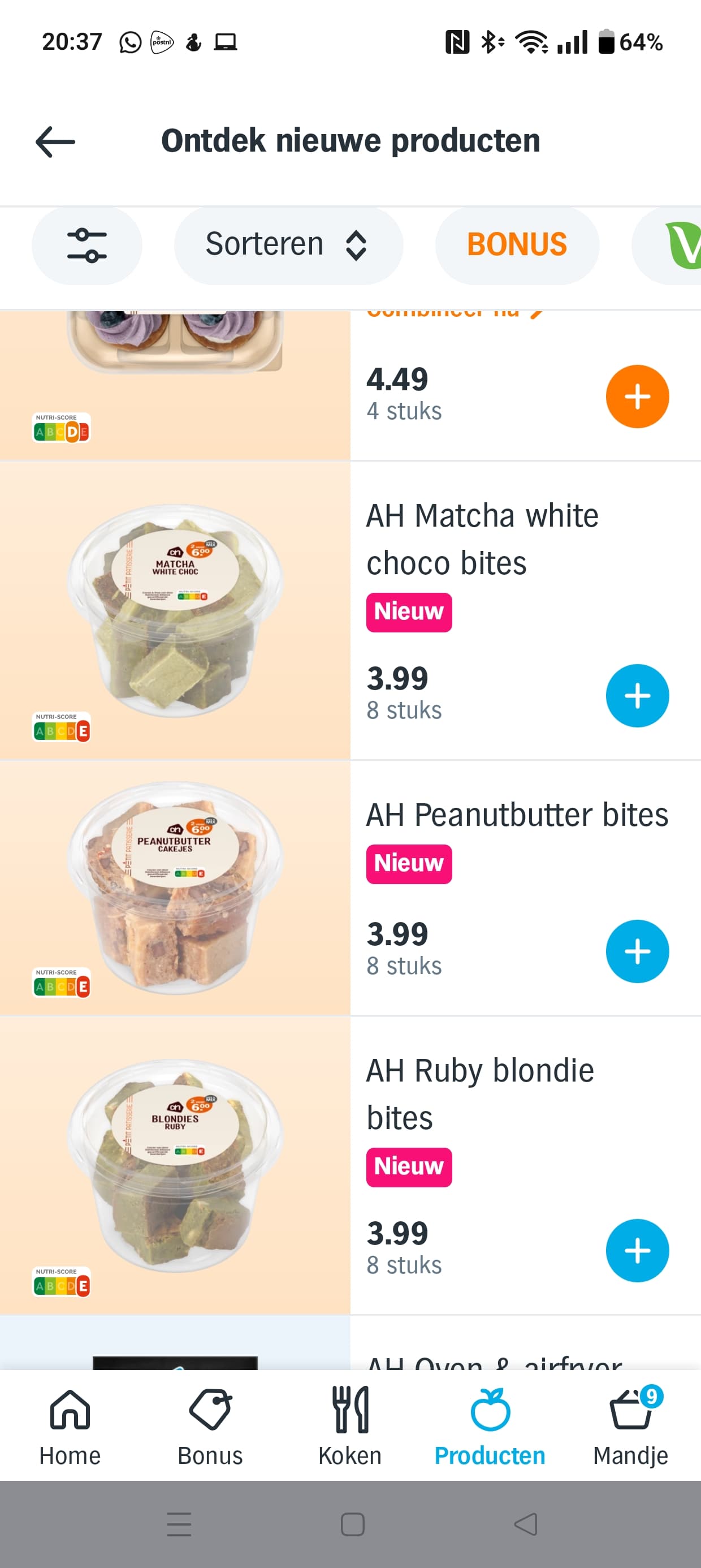The width and height of the screenshot is (701, 1568).
Task: Open AH Ruby blondie bites product
Action: coord(479,1093)
